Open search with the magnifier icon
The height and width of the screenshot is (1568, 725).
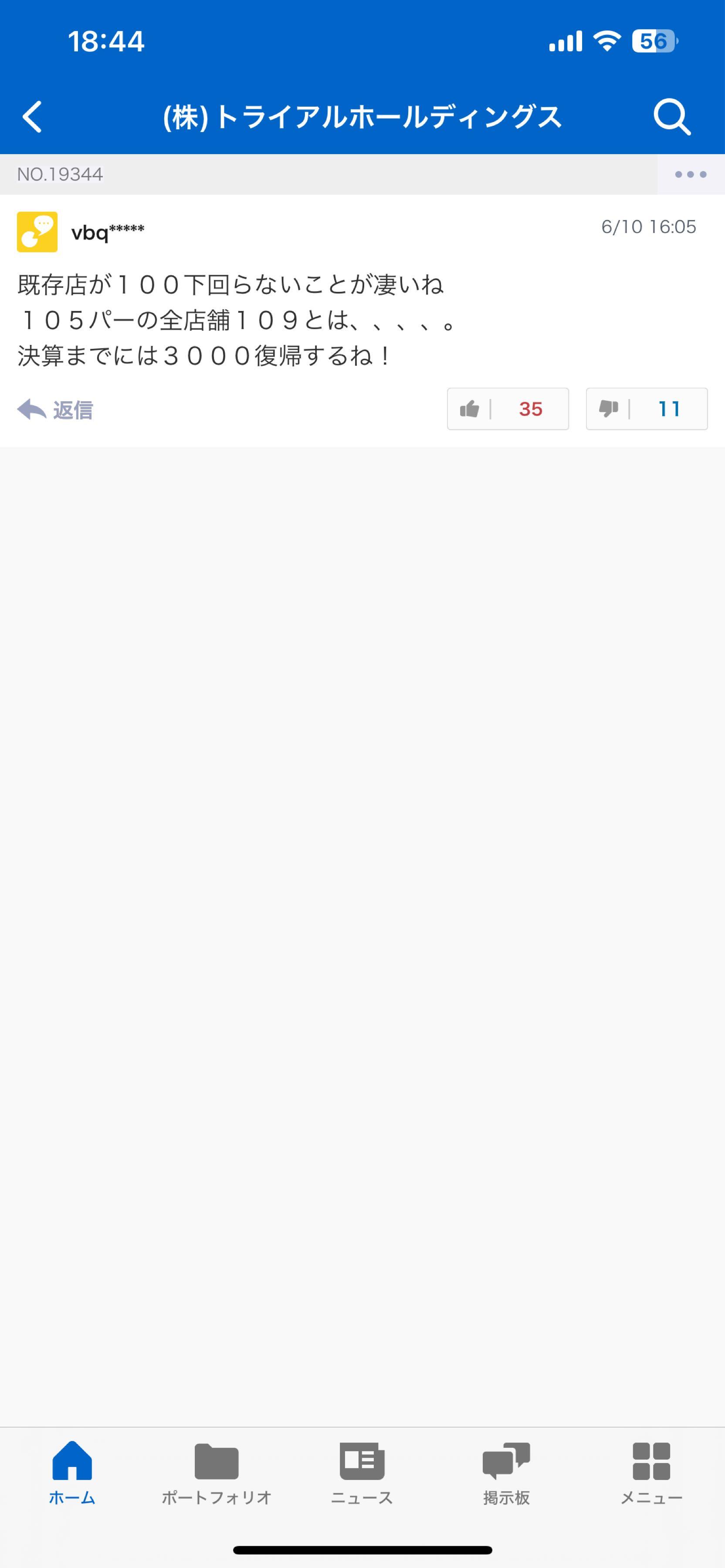(671, 116)
